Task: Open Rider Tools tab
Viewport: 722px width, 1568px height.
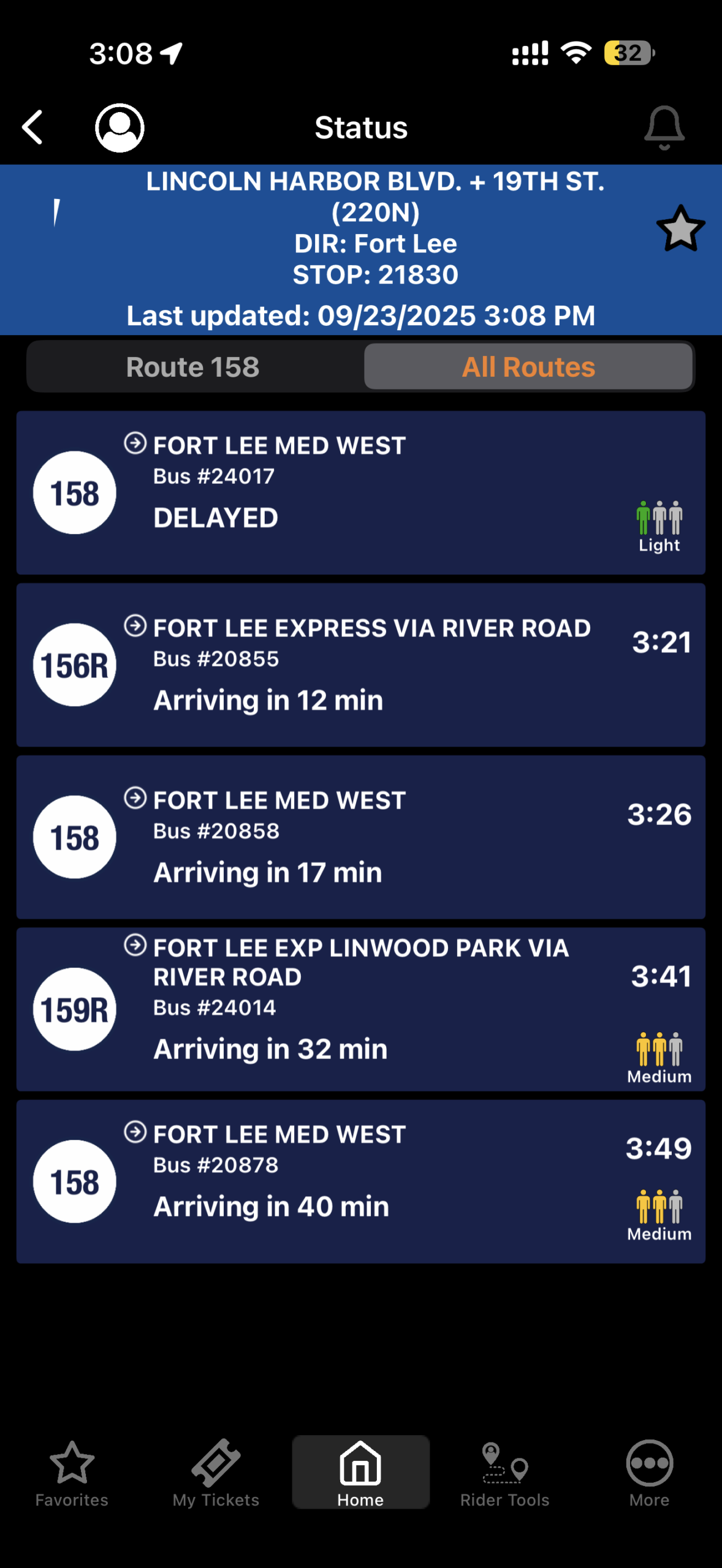Action: [504, 1473]
